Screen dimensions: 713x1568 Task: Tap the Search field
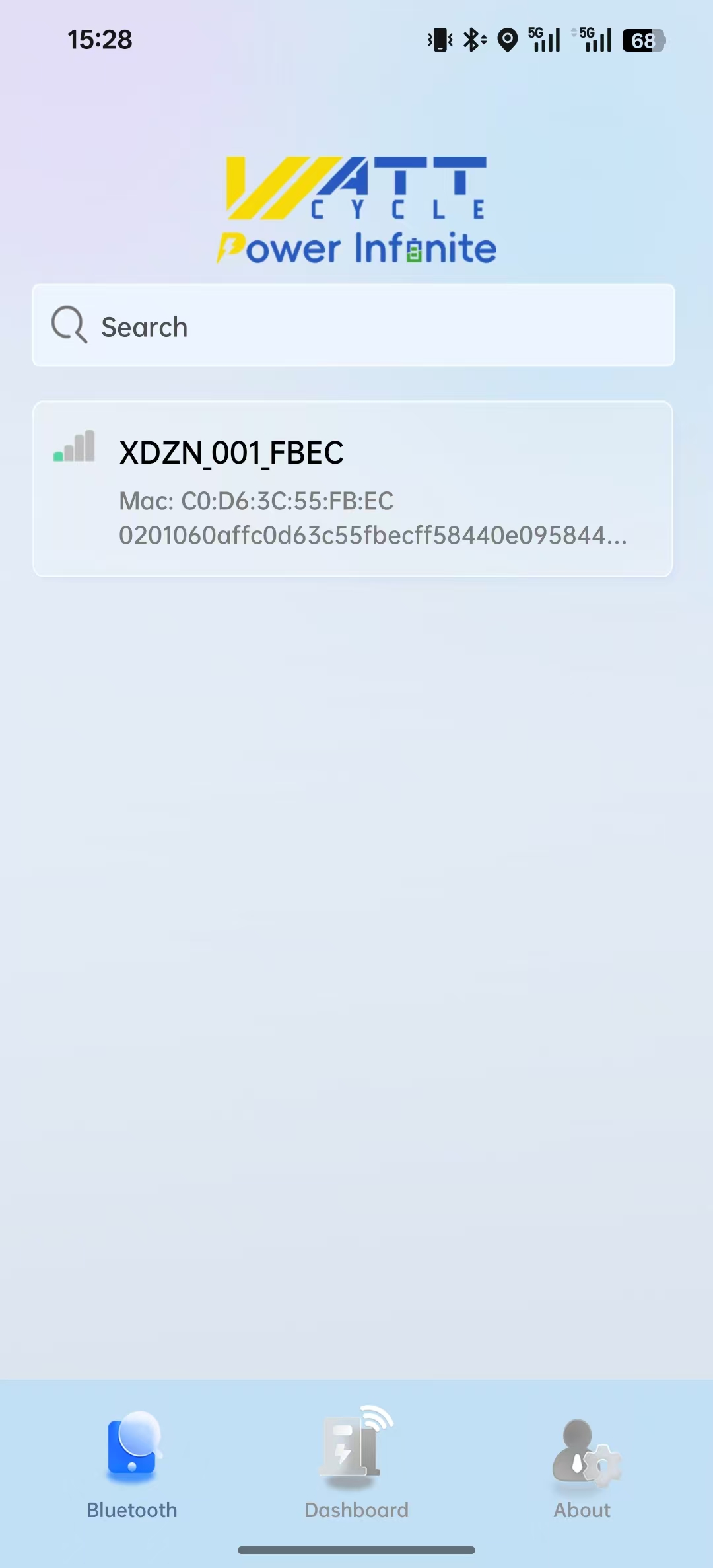[353, 325]
